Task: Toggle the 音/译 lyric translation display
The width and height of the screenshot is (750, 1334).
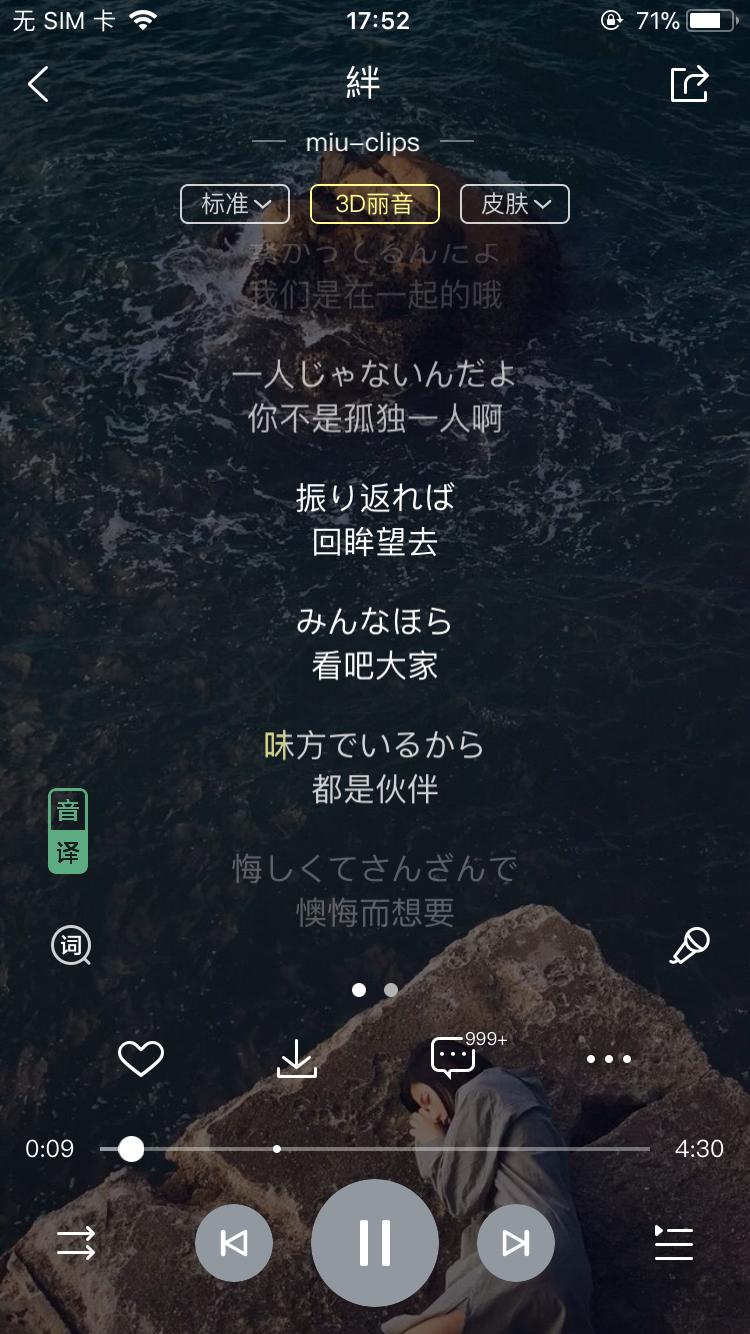Action: (67, 830)
